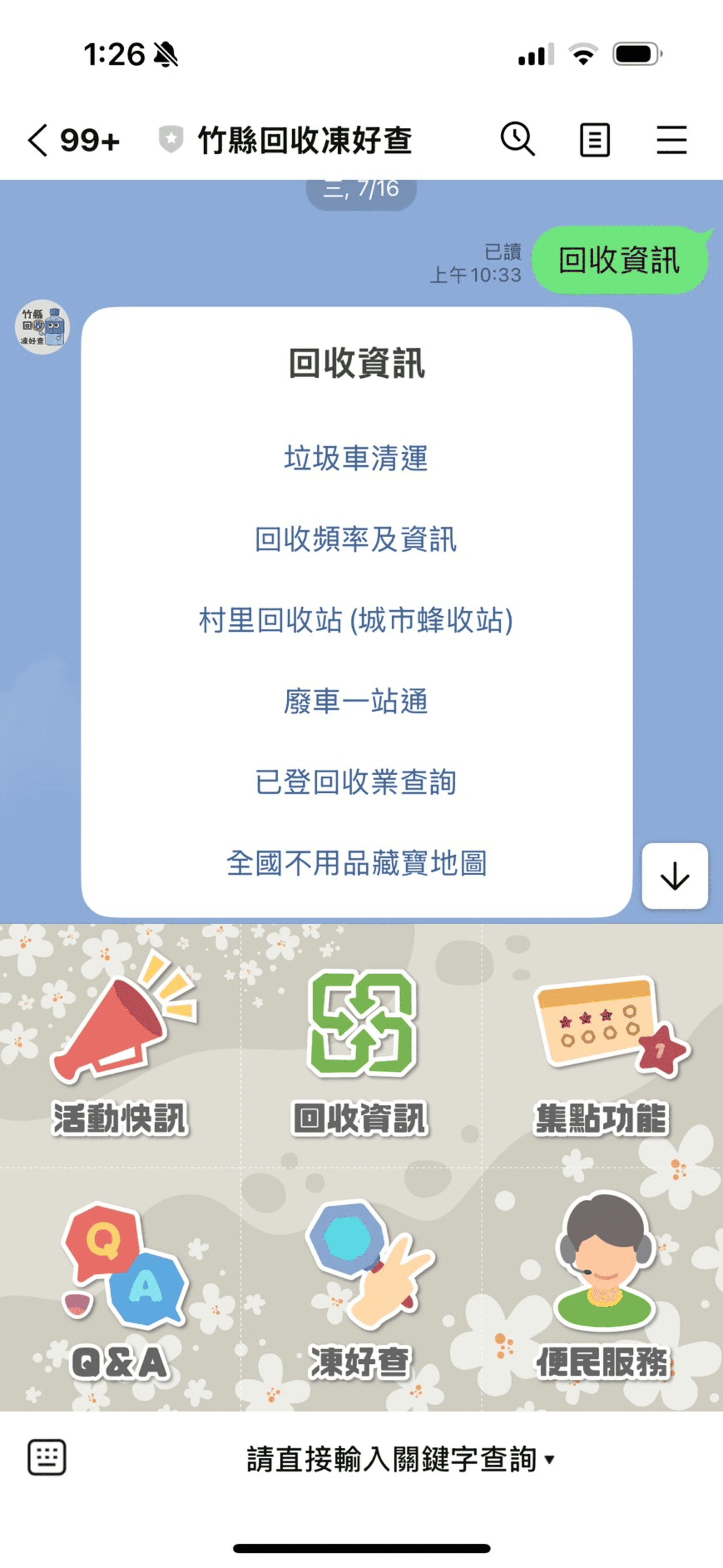Image resolution: width=723 pixels, height=1568 pixels.
Task: Open the hamburger chat menu
Action: [x=672, y=140]
